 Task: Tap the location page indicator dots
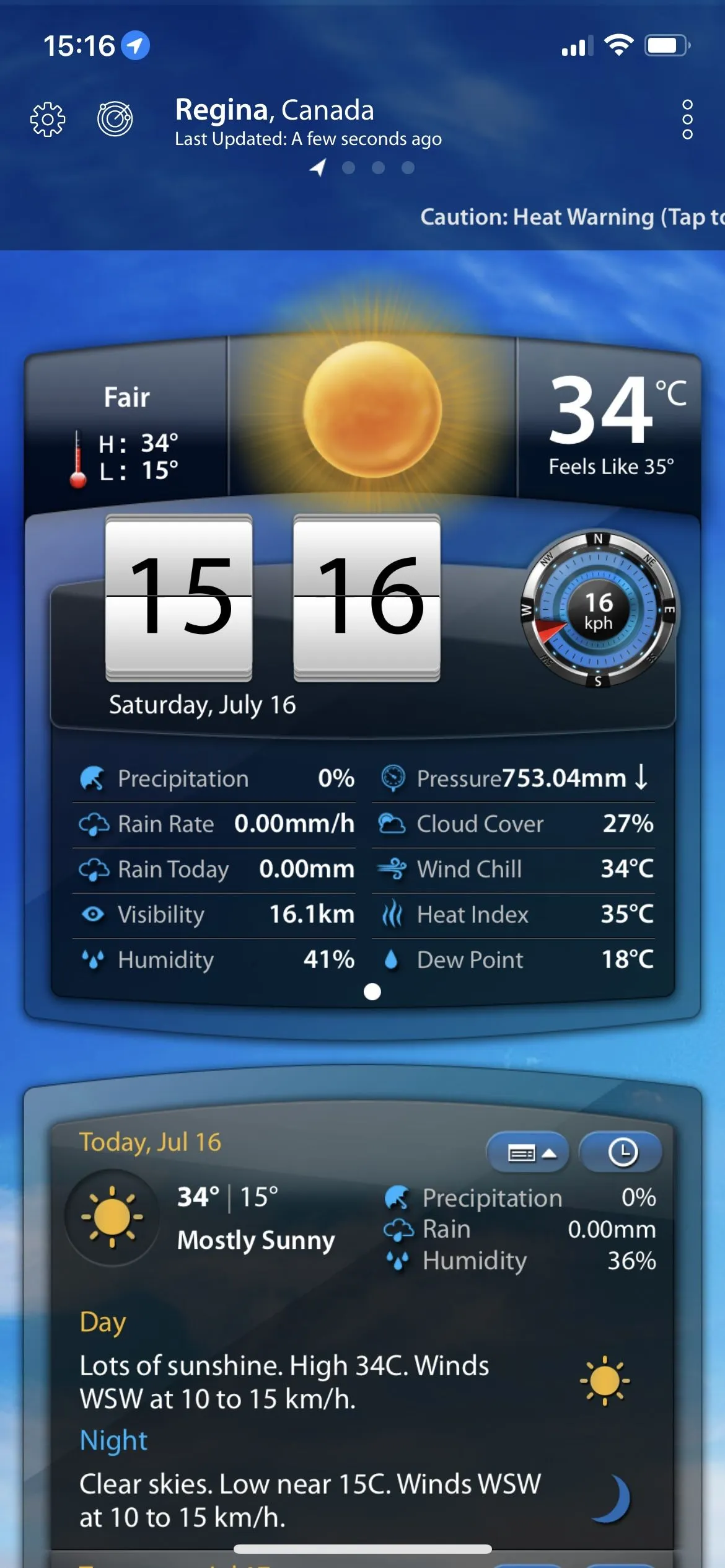(362, 167)
